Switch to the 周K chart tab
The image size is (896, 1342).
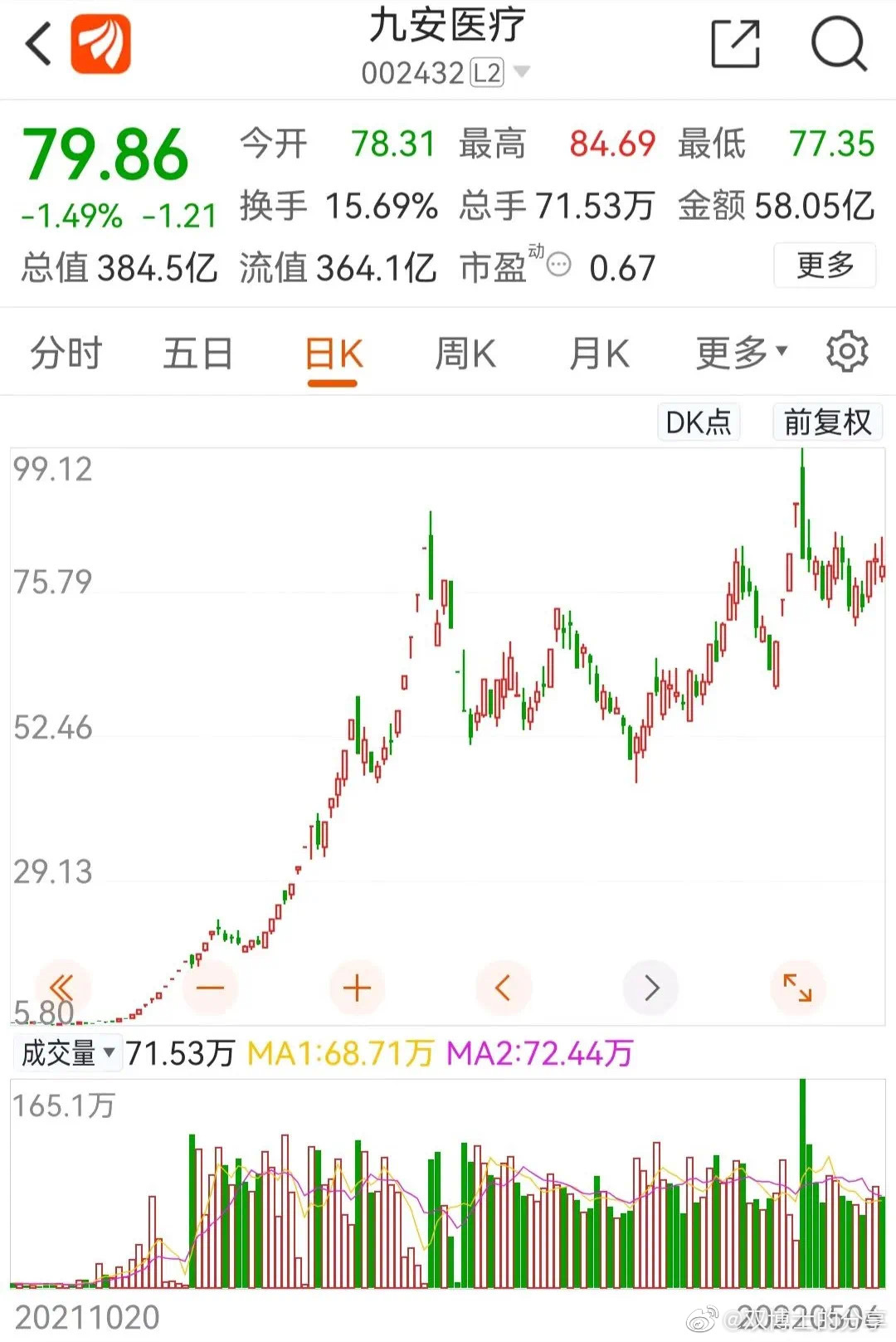coord(465,354)
